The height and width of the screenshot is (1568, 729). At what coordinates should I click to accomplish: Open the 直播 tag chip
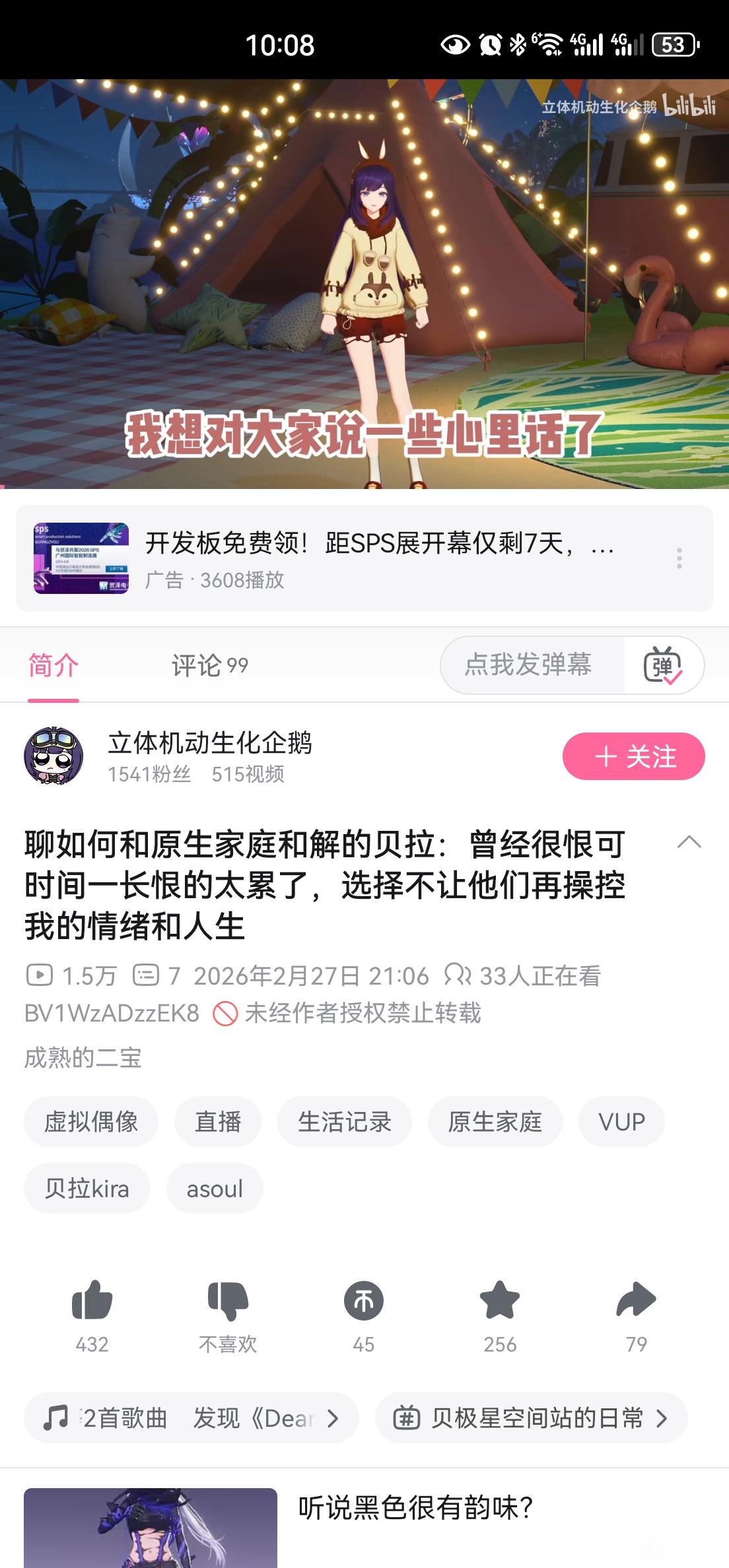point(218,1122)
